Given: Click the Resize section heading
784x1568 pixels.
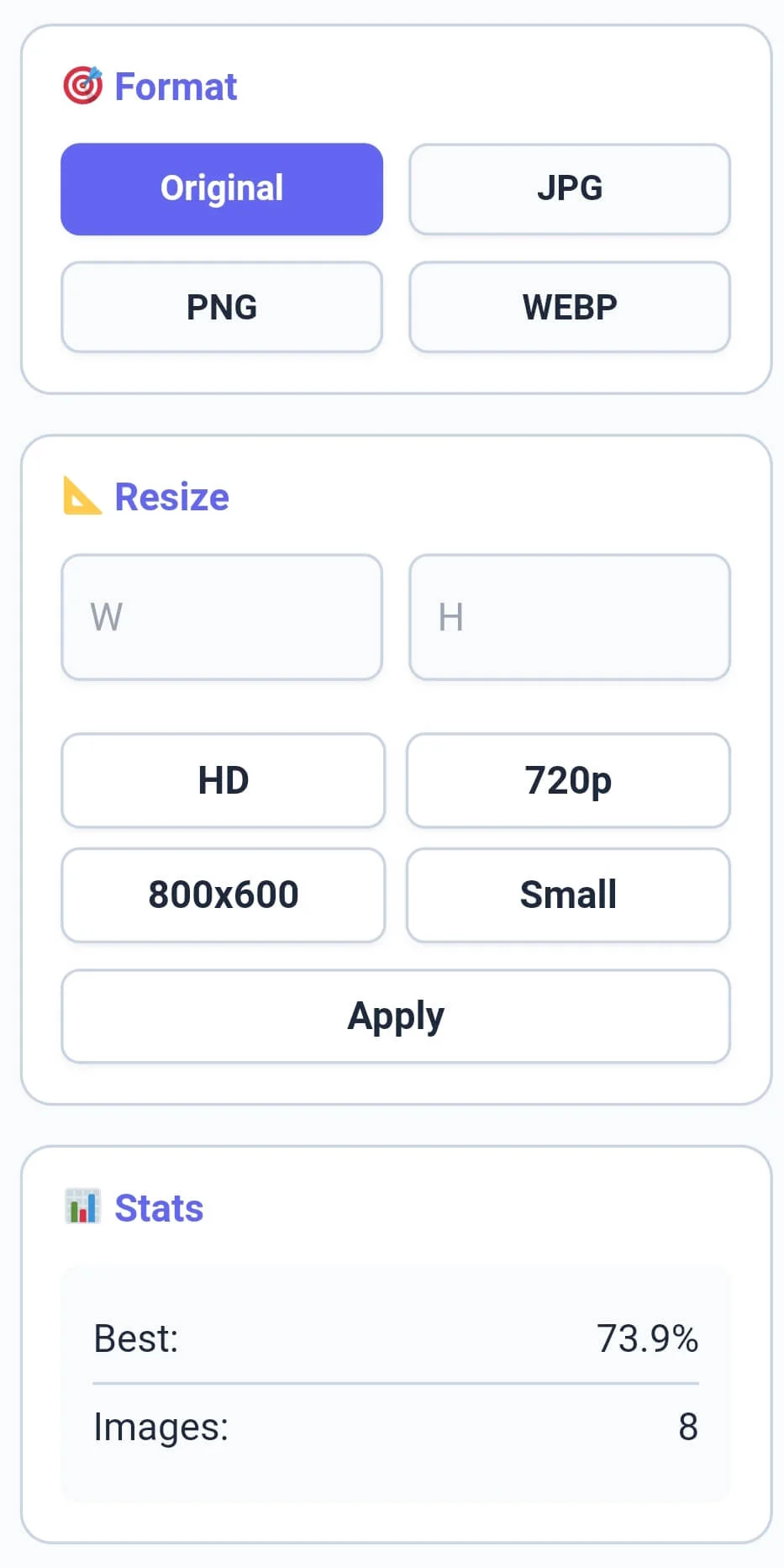Looking at the screenshot, I should coord(171,496).
